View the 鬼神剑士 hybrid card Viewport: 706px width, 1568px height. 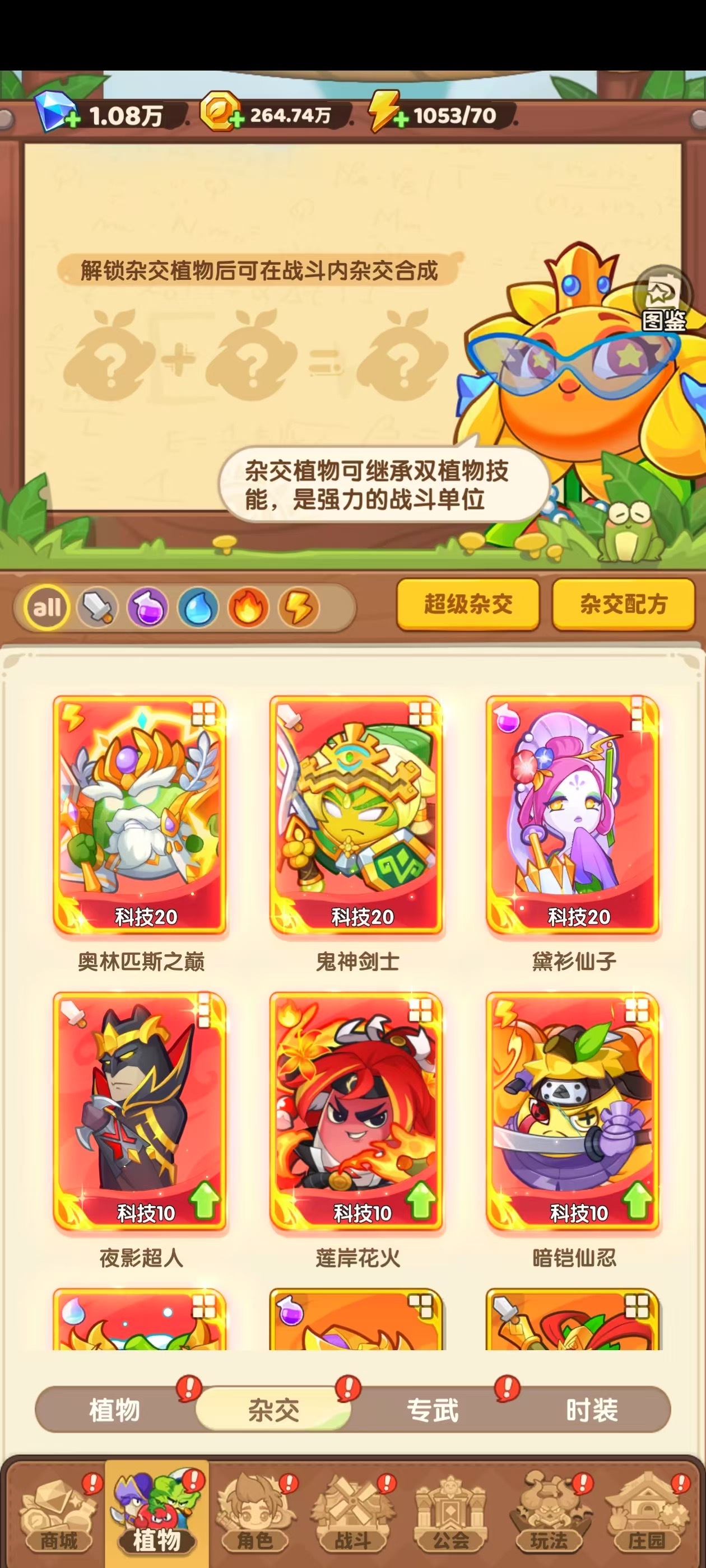click(356, 816)
